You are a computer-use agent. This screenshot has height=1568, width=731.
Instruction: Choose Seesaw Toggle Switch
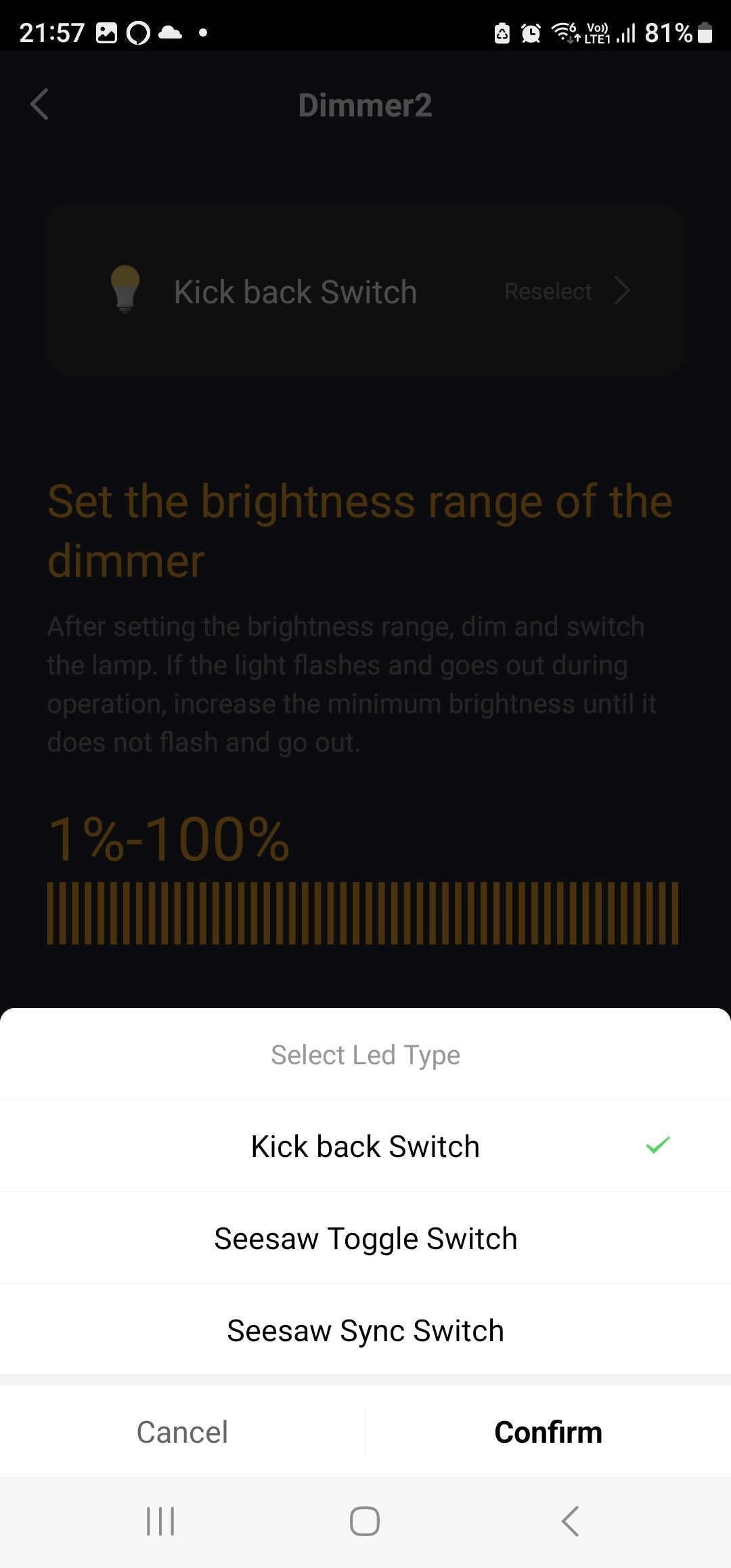365,1238
